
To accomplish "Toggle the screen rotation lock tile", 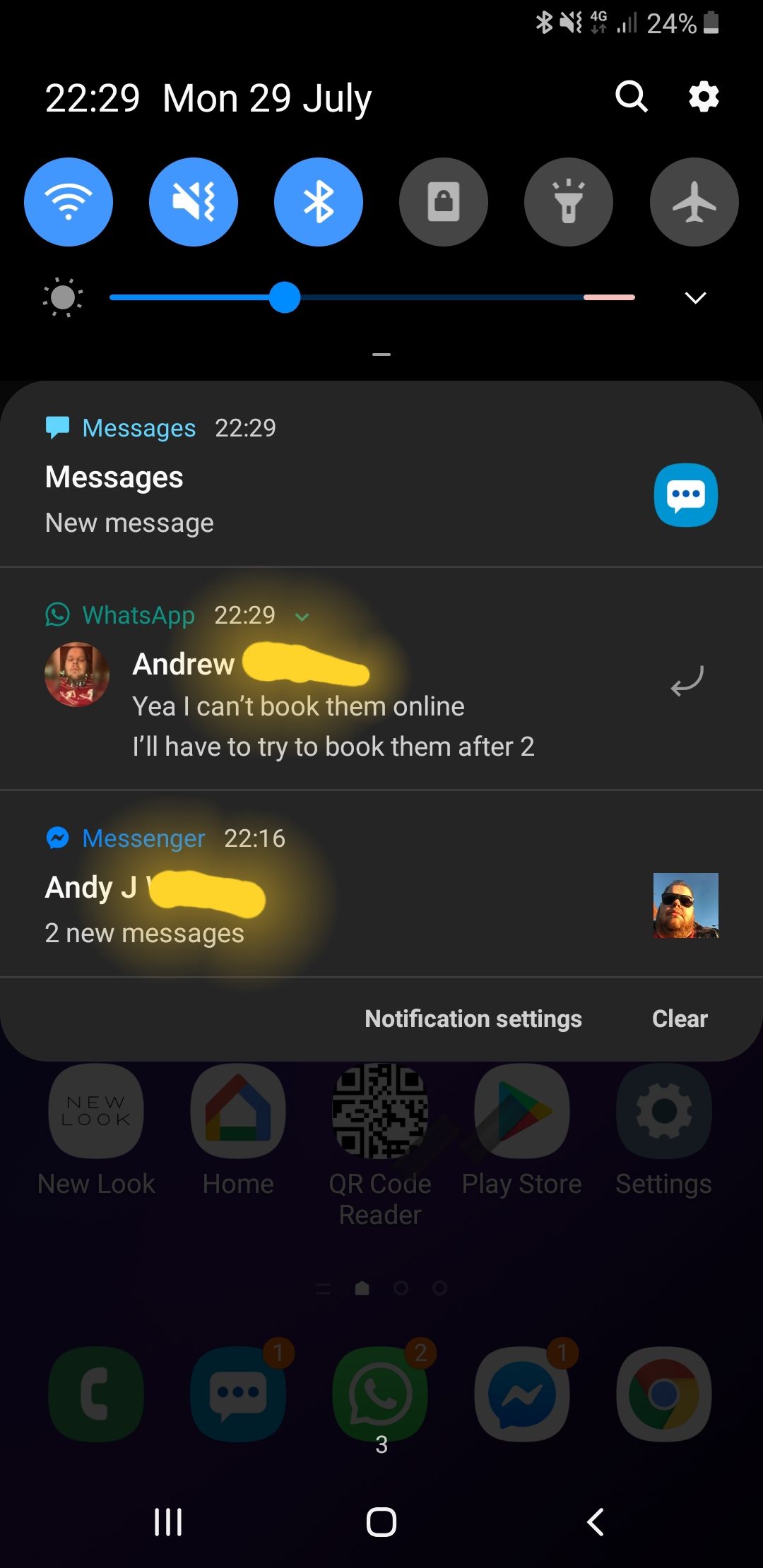I will coord(444,202).
